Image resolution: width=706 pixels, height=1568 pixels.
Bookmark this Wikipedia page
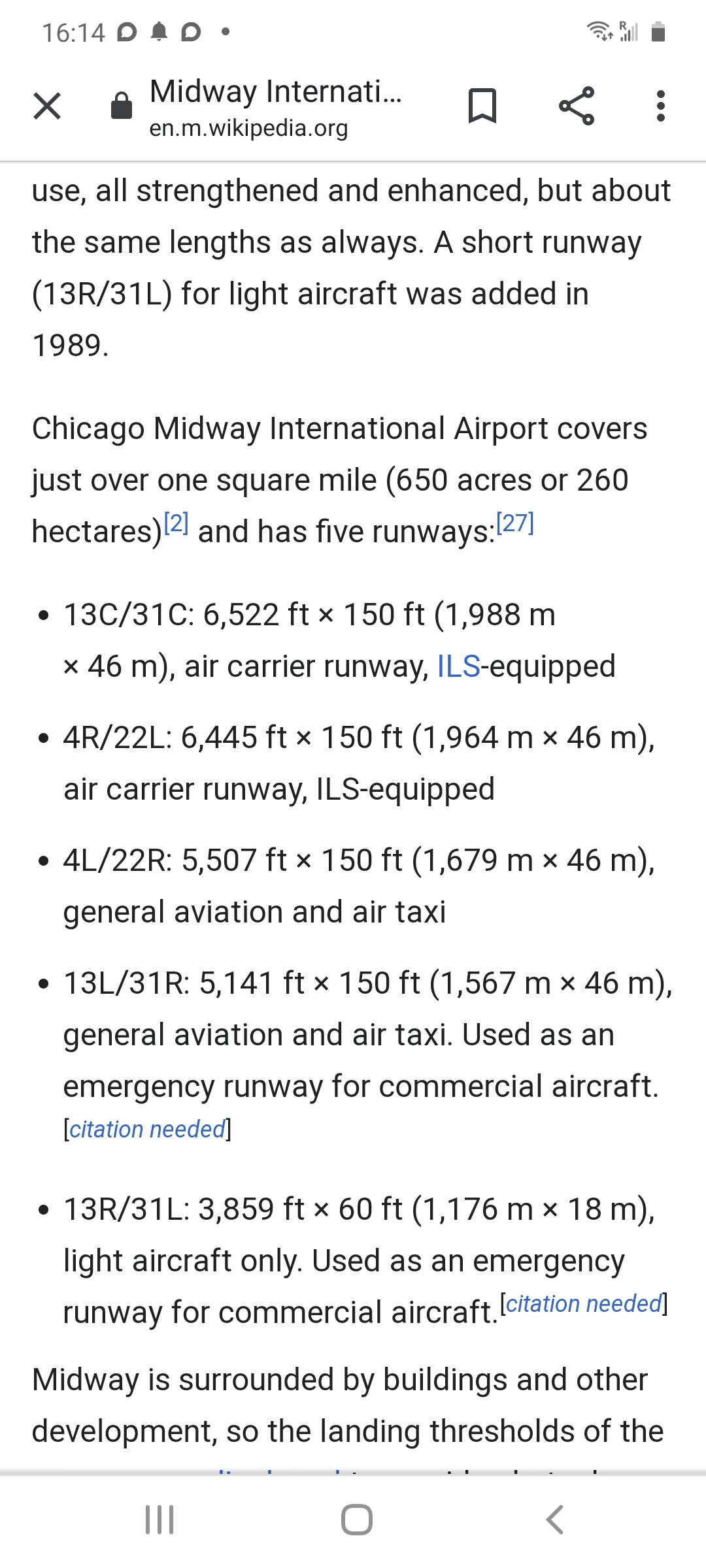point(482,106)
